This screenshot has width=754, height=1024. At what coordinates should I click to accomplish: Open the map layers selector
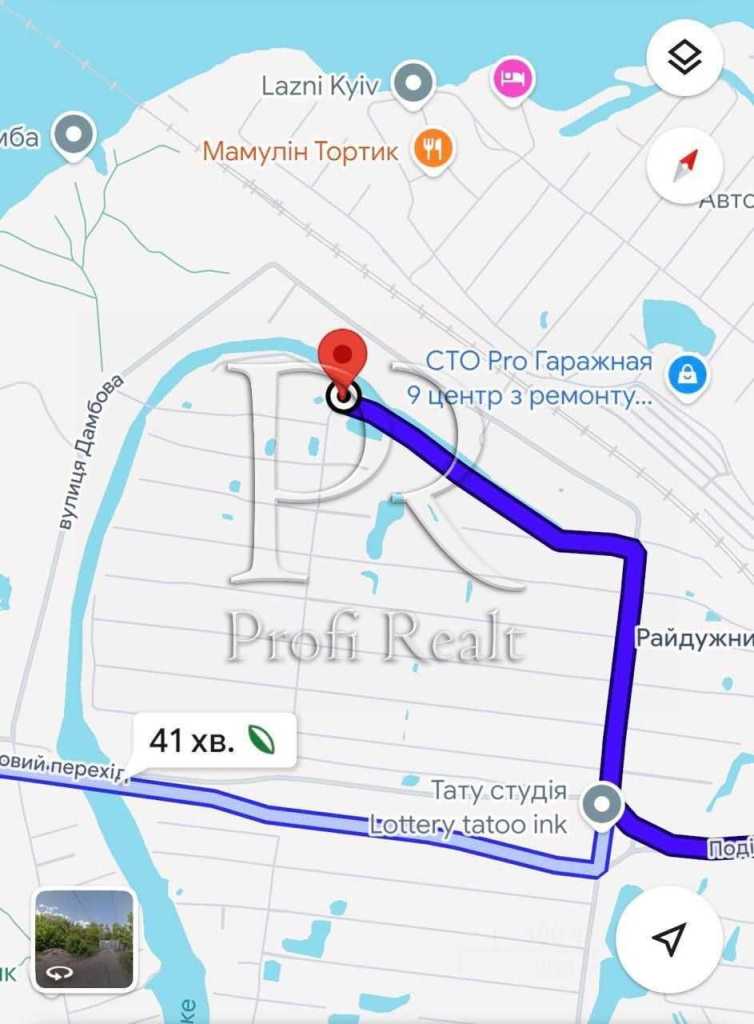coord(685,58)
